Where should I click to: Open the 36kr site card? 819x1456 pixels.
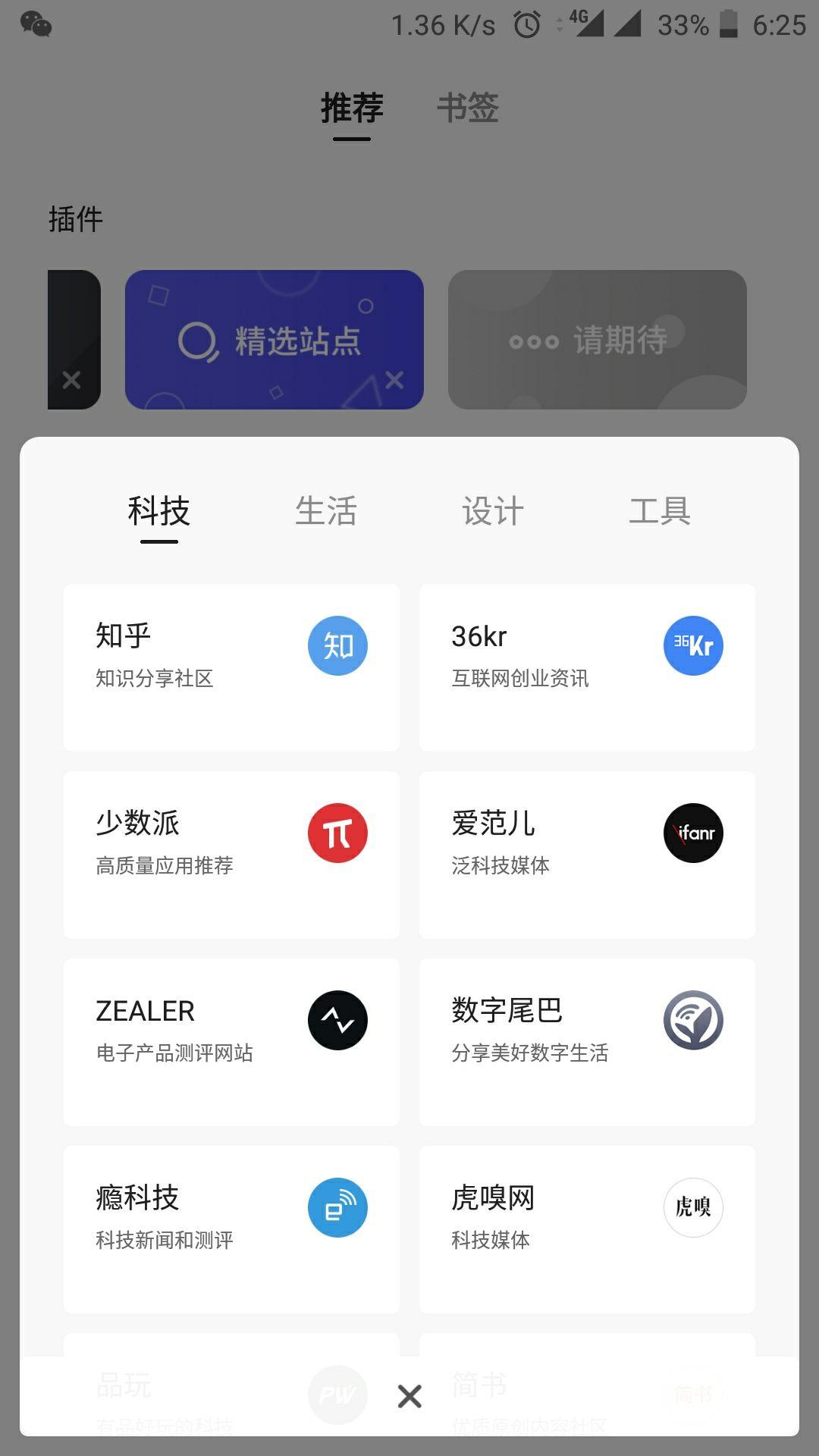coord(587,667)
